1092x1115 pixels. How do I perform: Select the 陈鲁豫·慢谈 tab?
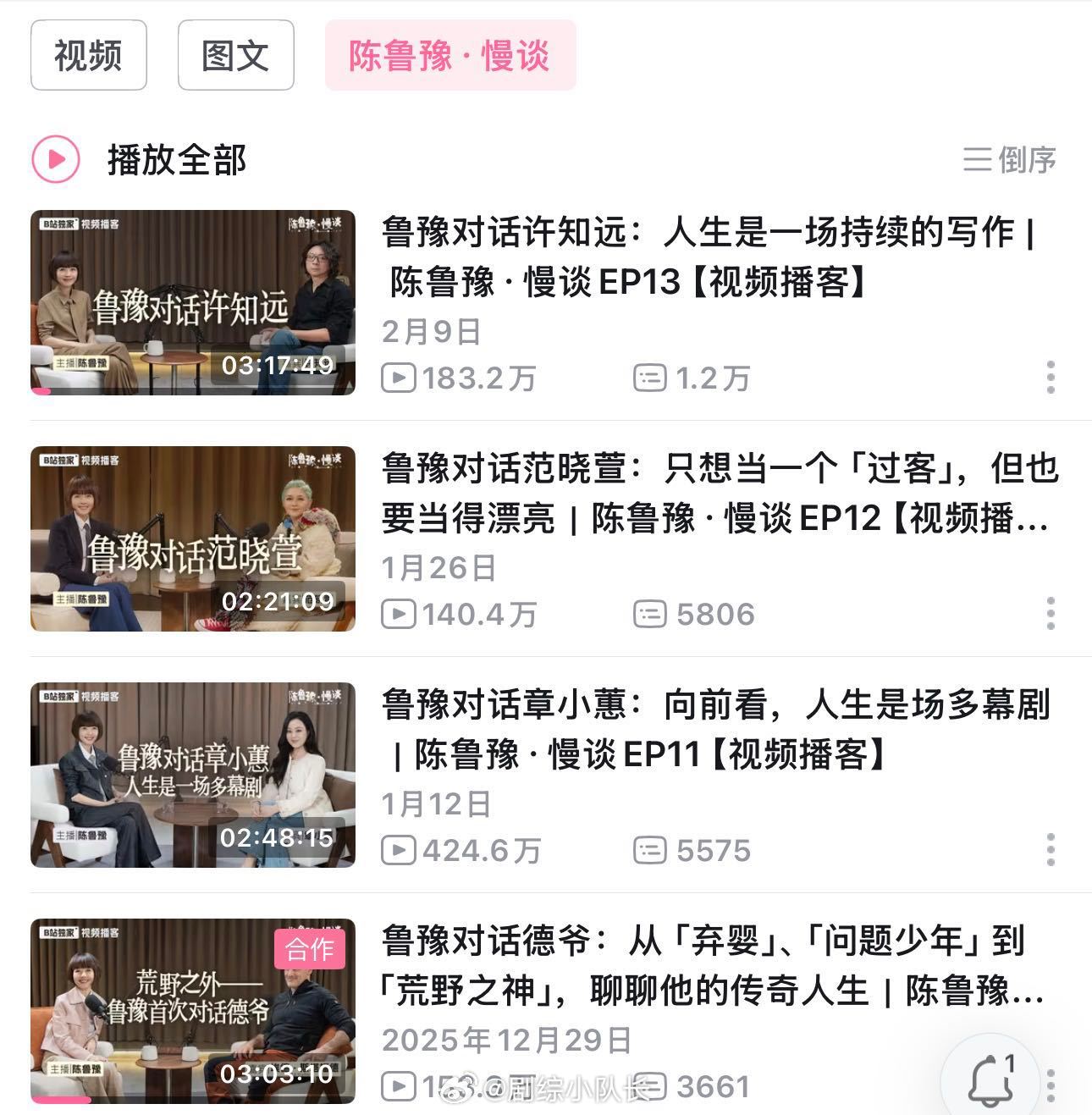click(x=449, y=55)
